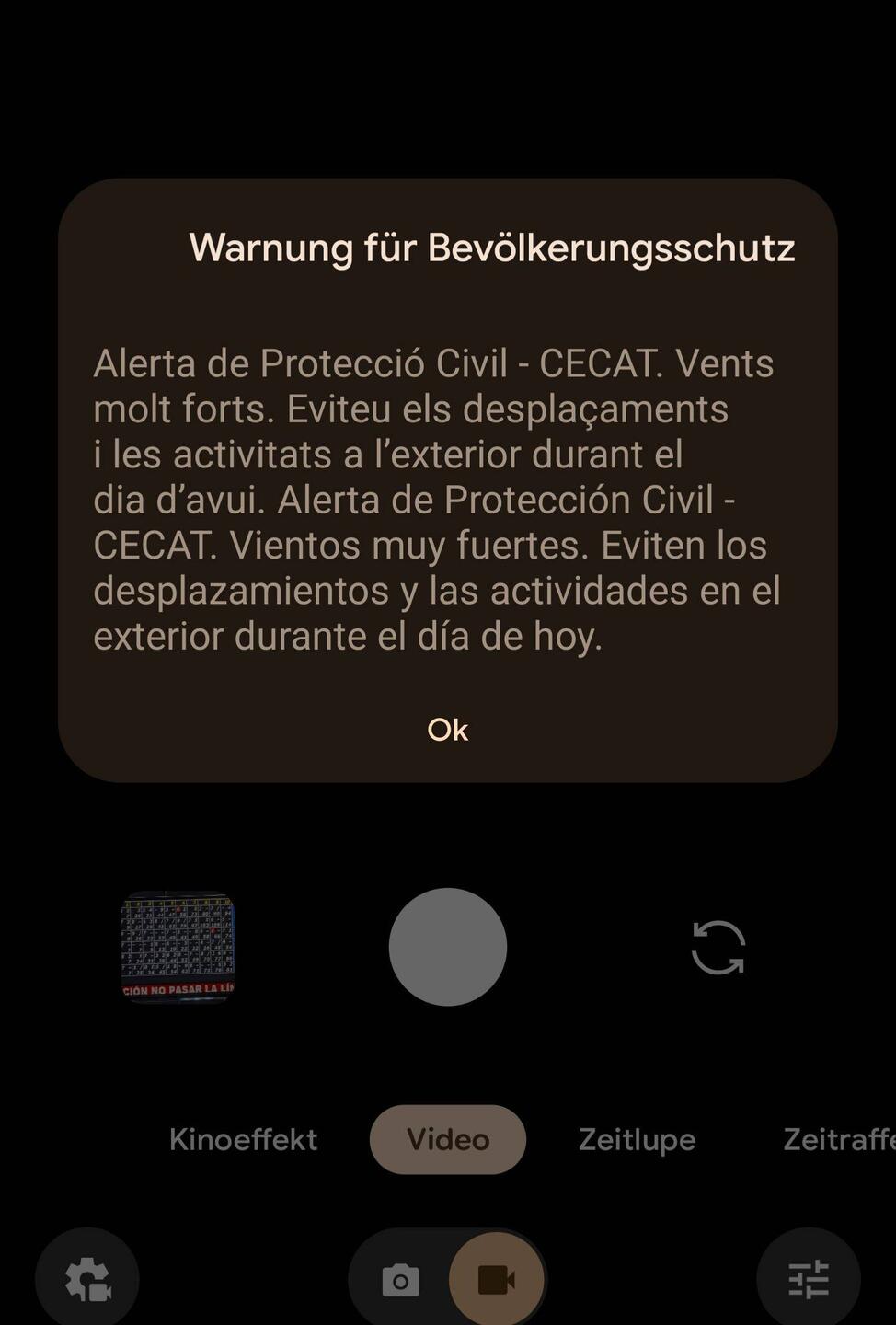896x1325 pixels.
Task: Tap the sliders icon for capture options
Action: coord(808,1277)
